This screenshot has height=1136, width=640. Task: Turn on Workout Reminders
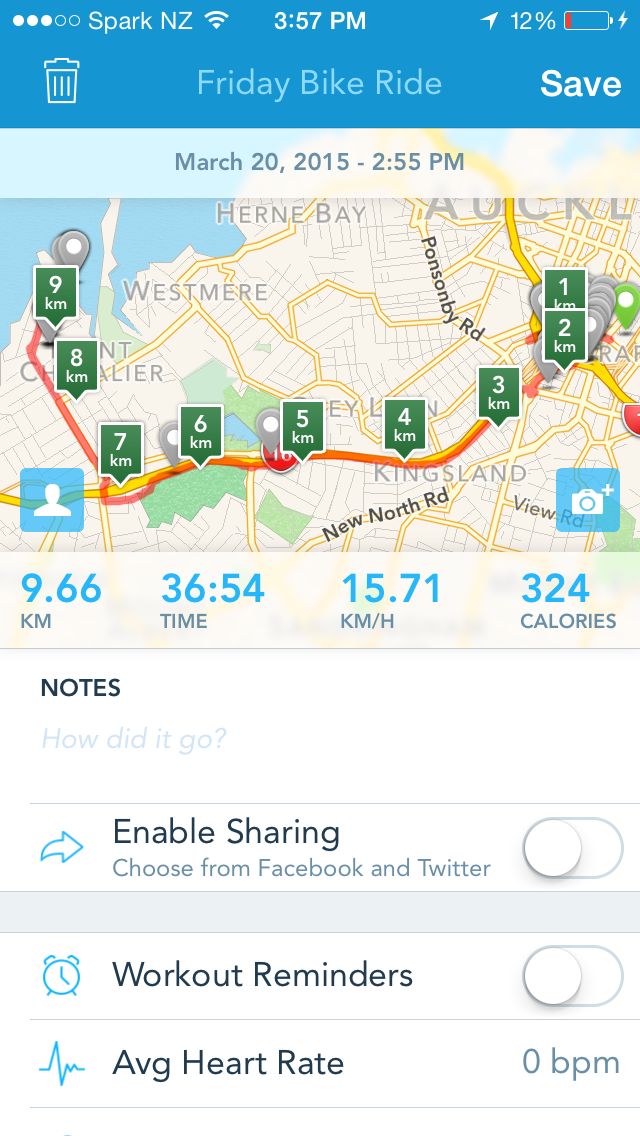point(573,975)
